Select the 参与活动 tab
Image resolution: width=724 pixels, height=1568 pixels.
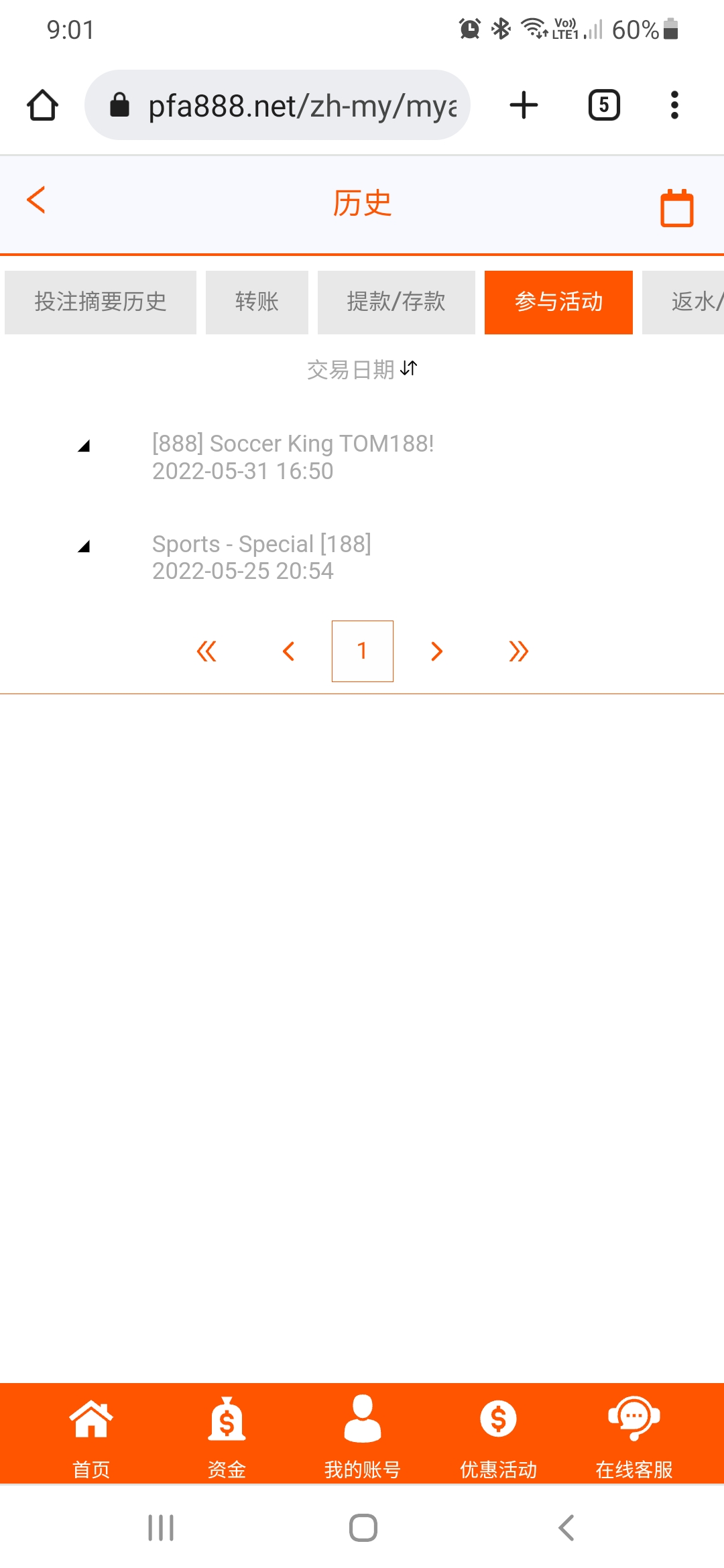pyautogui.click(x=558, y=302)
